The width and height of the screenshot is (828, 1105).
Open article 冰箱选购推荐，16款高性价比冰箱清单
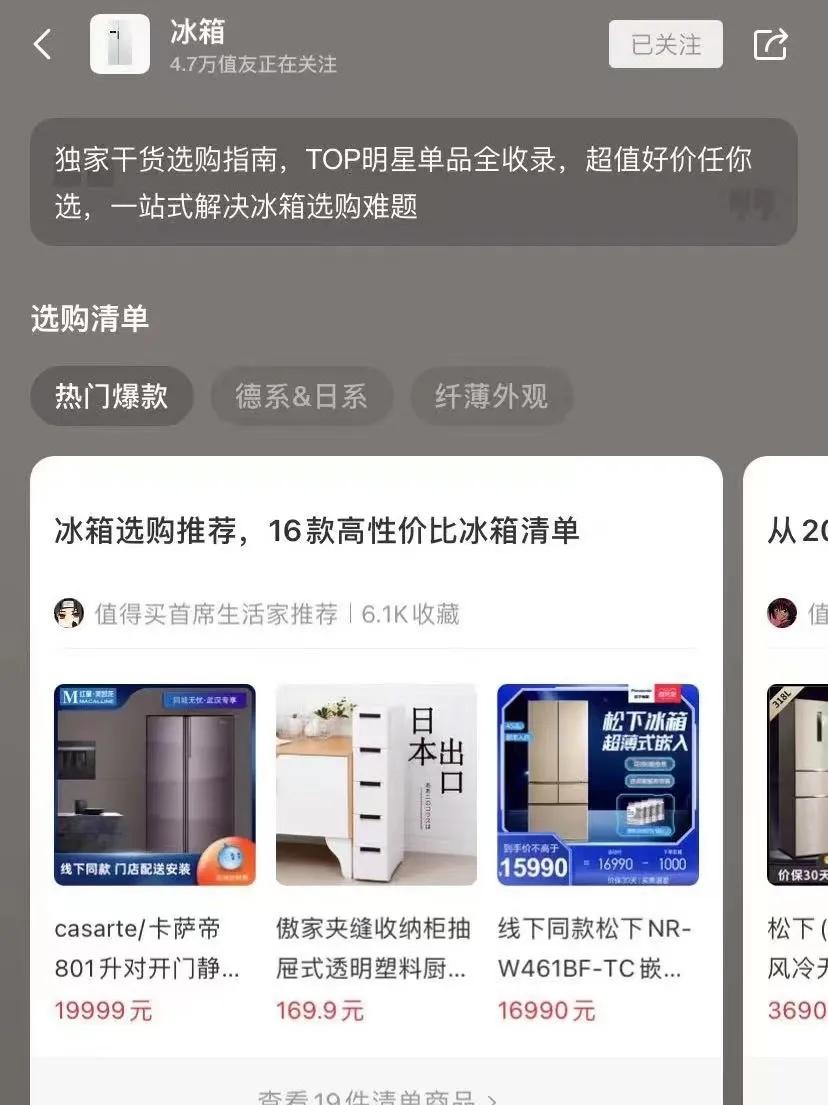coord(318,531)
